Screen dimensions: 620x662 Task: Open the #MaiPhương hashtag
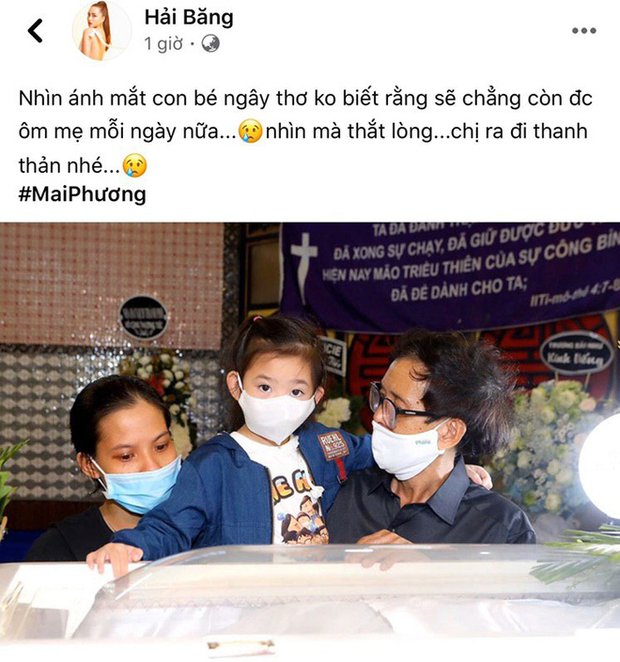[82, 194]
